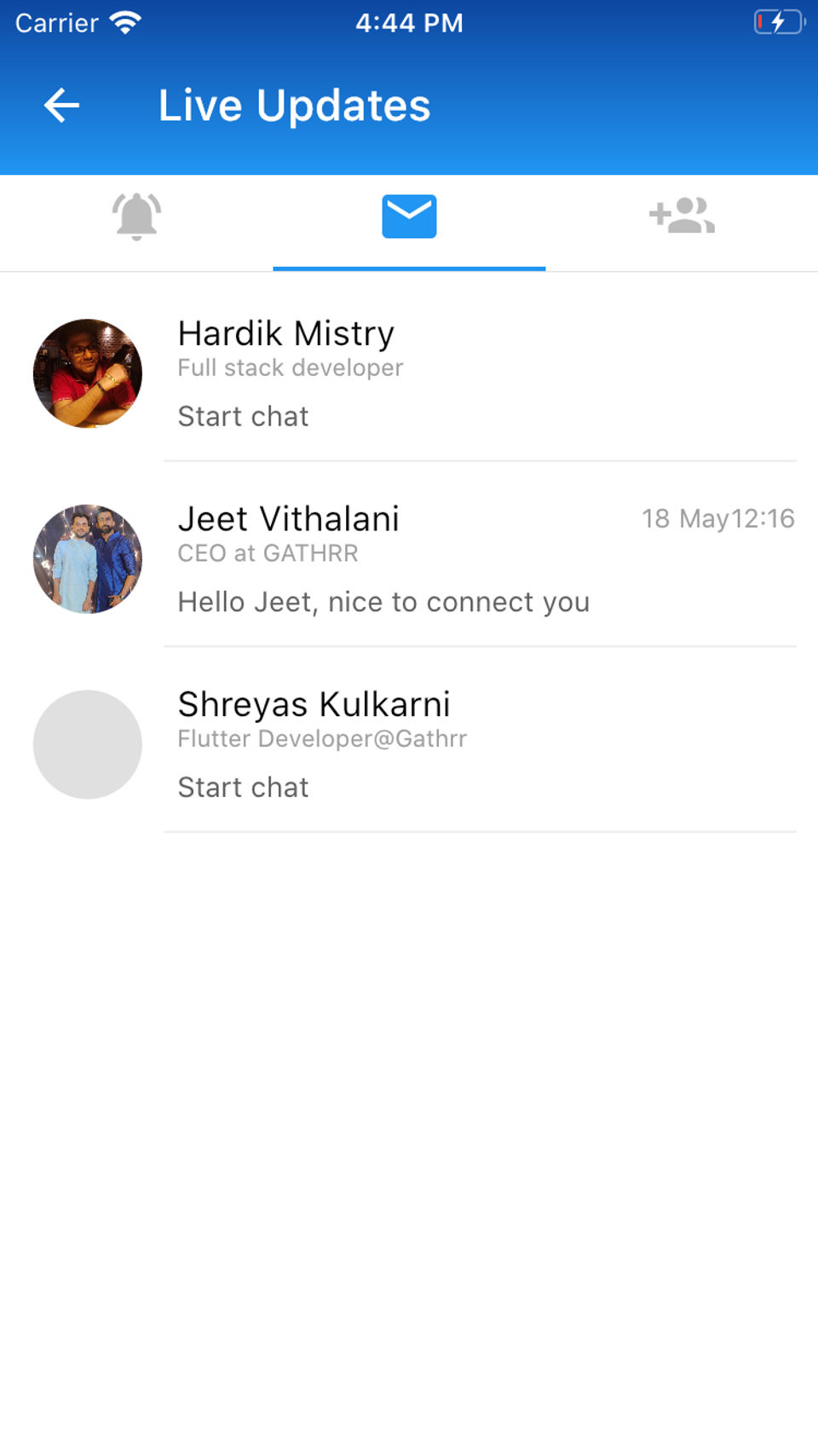Go back from Live Updates
Viewport: 818px width, 1456px height.
[x=61, y=106]
